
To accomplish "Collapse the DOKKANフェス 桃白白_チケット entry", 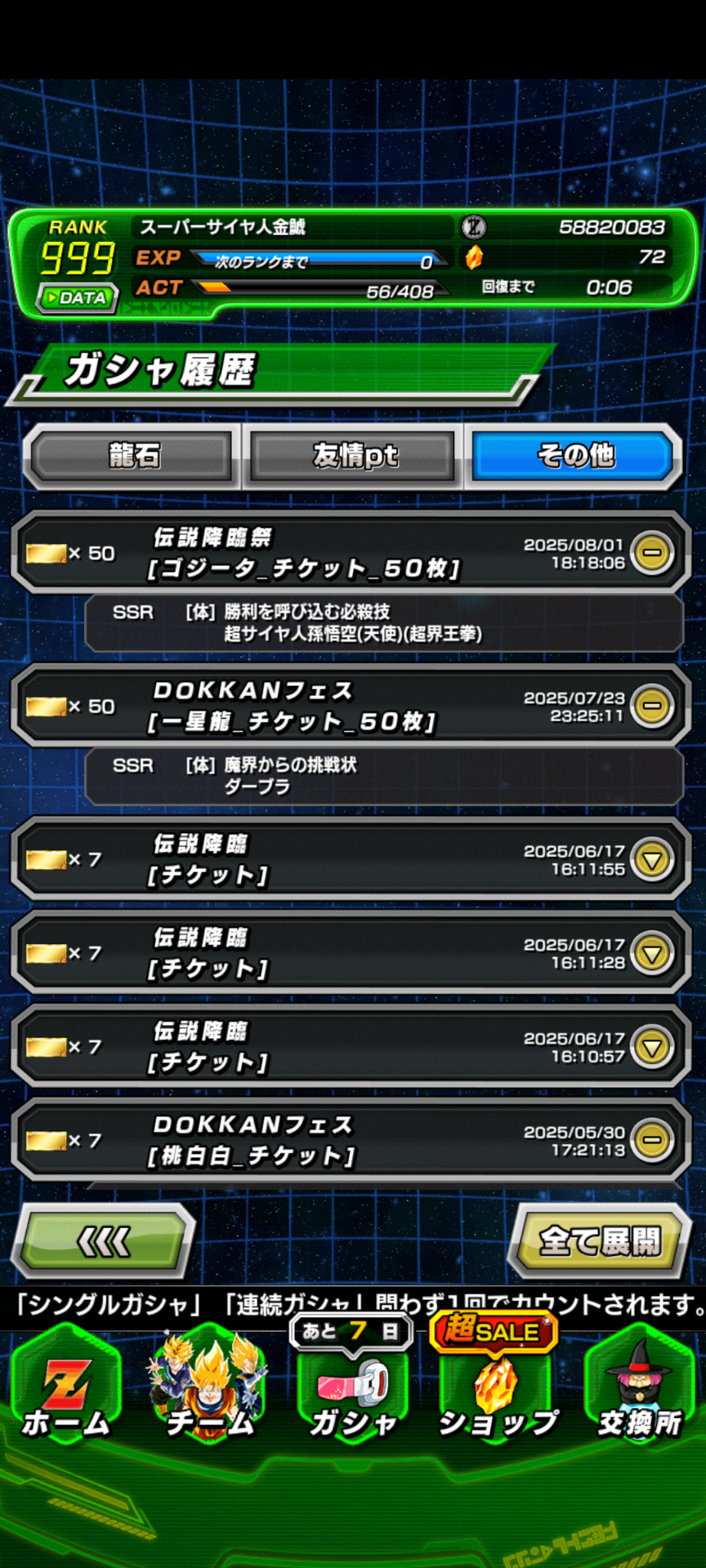I will tap(652, 1140).
